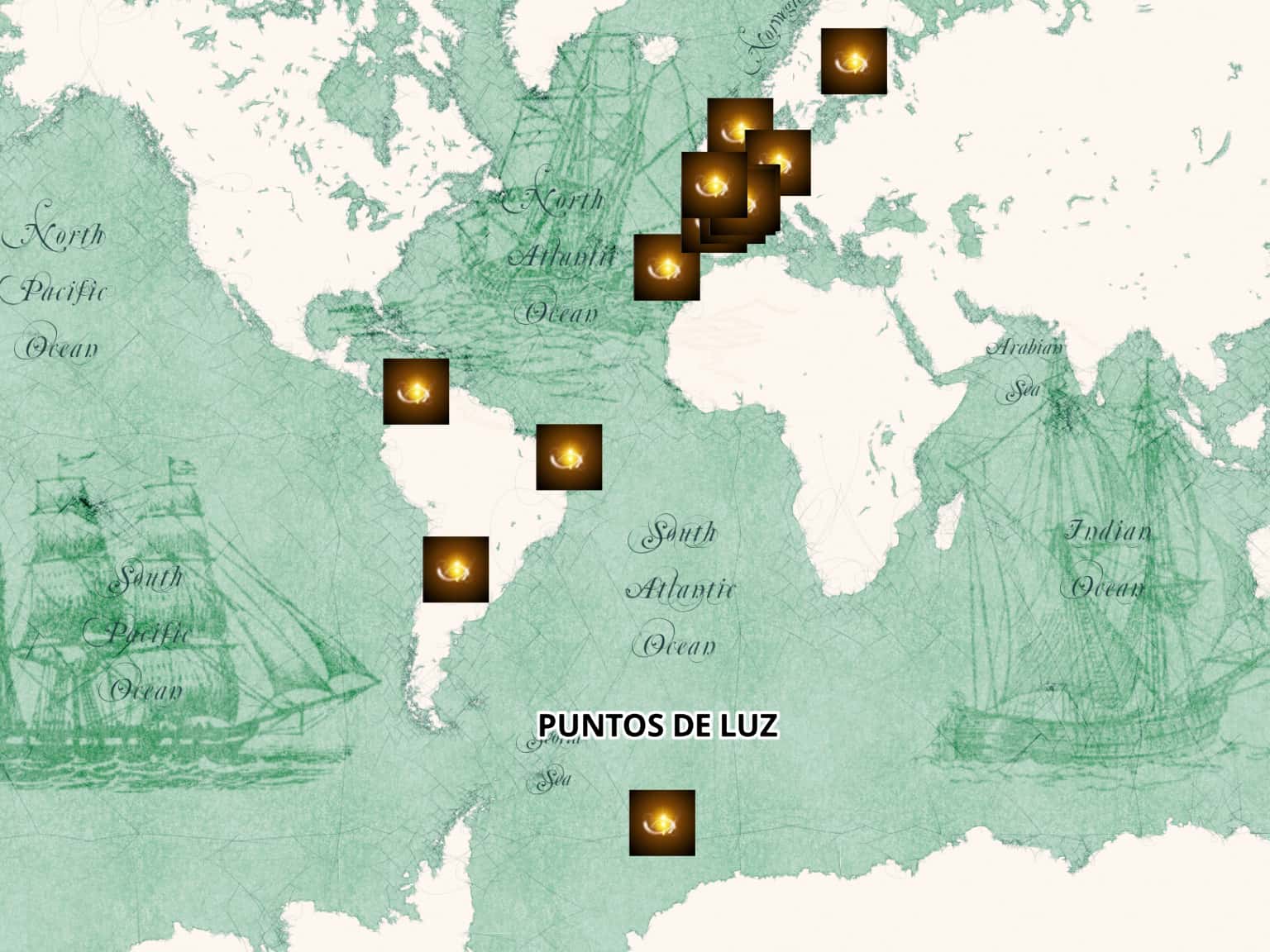Open the light point marker over Argentina
Viewport: 1270px width, 952px height.
click(x=456, y=569)
